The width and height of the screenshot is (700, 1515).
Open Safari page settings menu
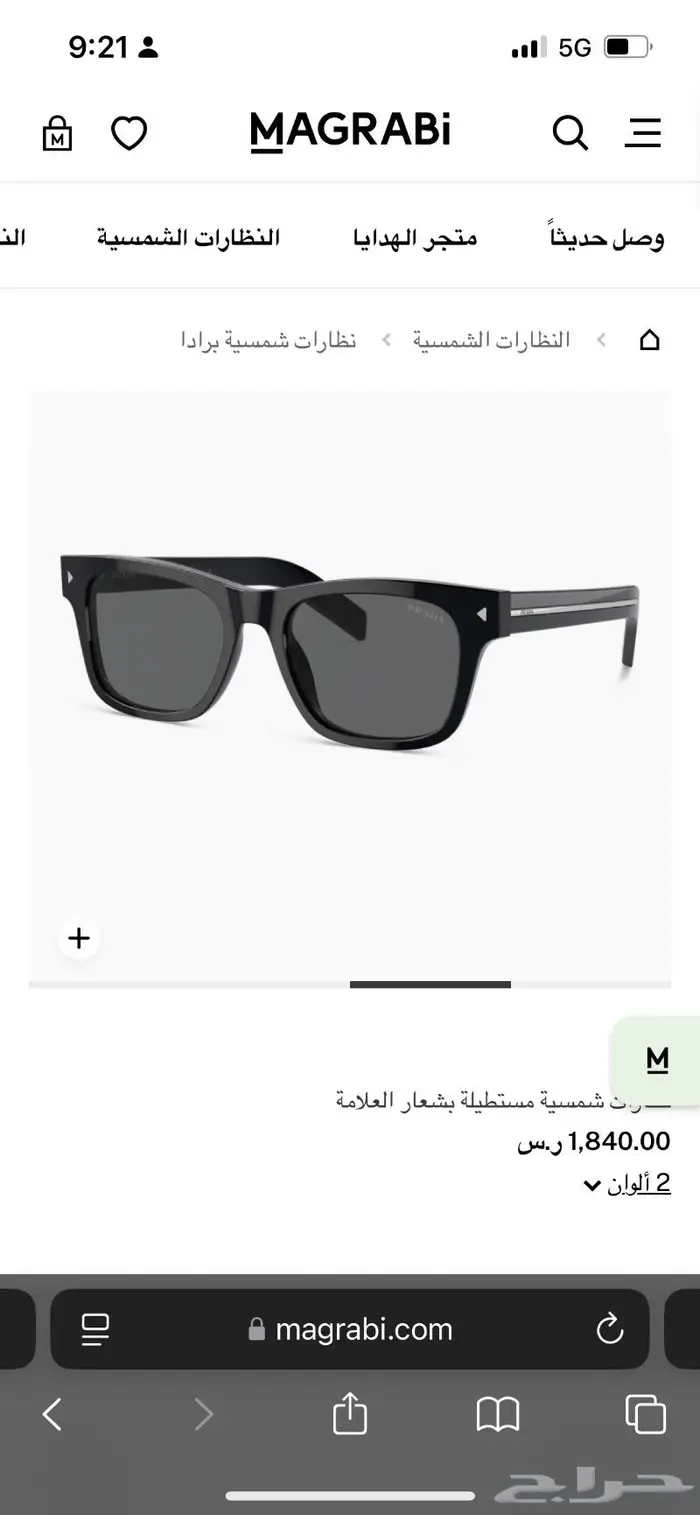pyautogui.click(x=95, y=1329)
